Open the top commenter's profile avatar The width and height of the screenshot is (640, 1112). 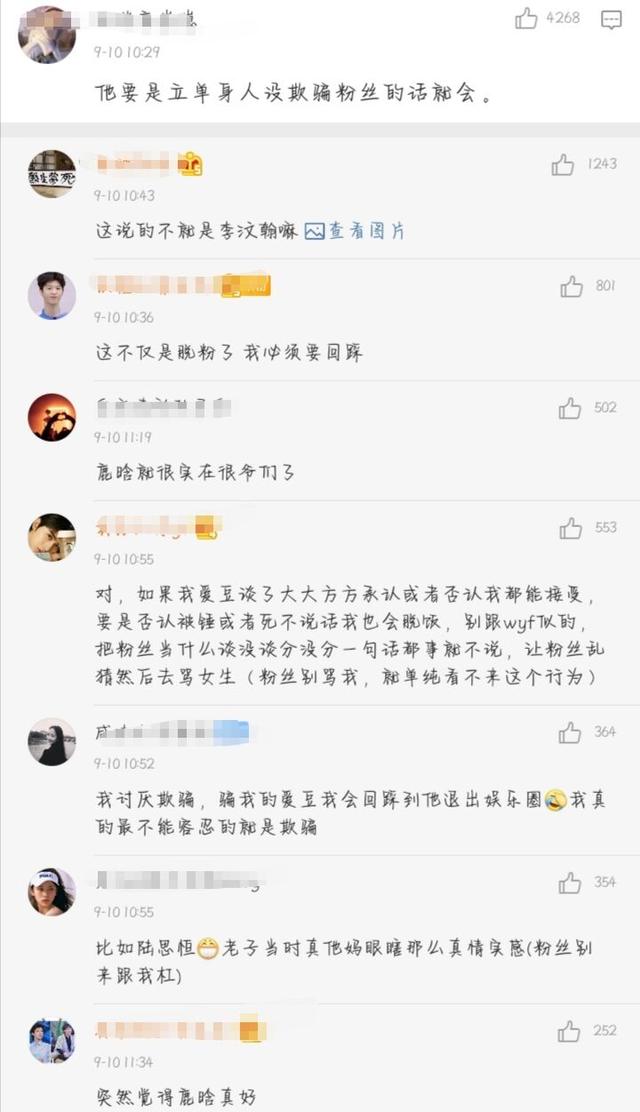click(47, 34)
